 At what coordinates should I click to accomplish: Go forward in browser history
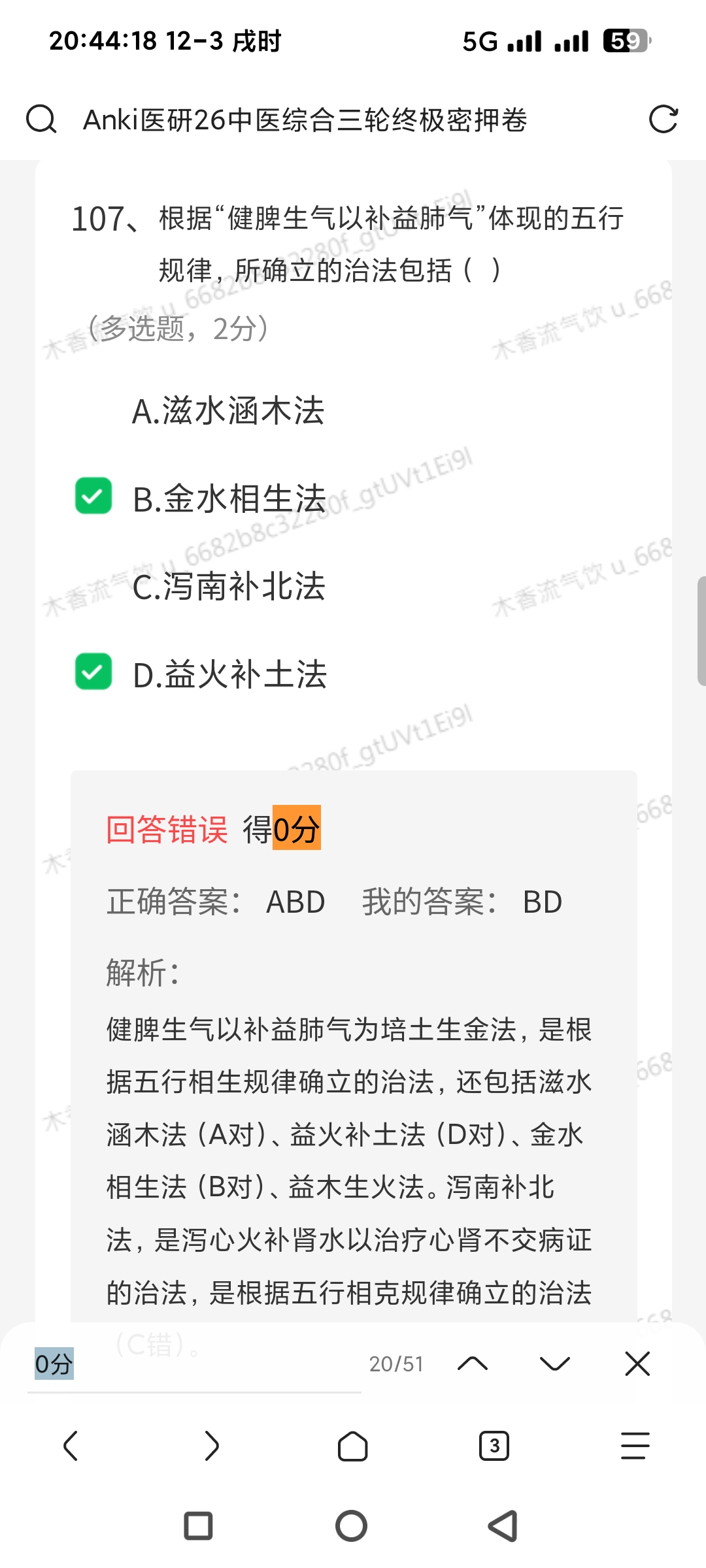click(x=212, y=1445)
